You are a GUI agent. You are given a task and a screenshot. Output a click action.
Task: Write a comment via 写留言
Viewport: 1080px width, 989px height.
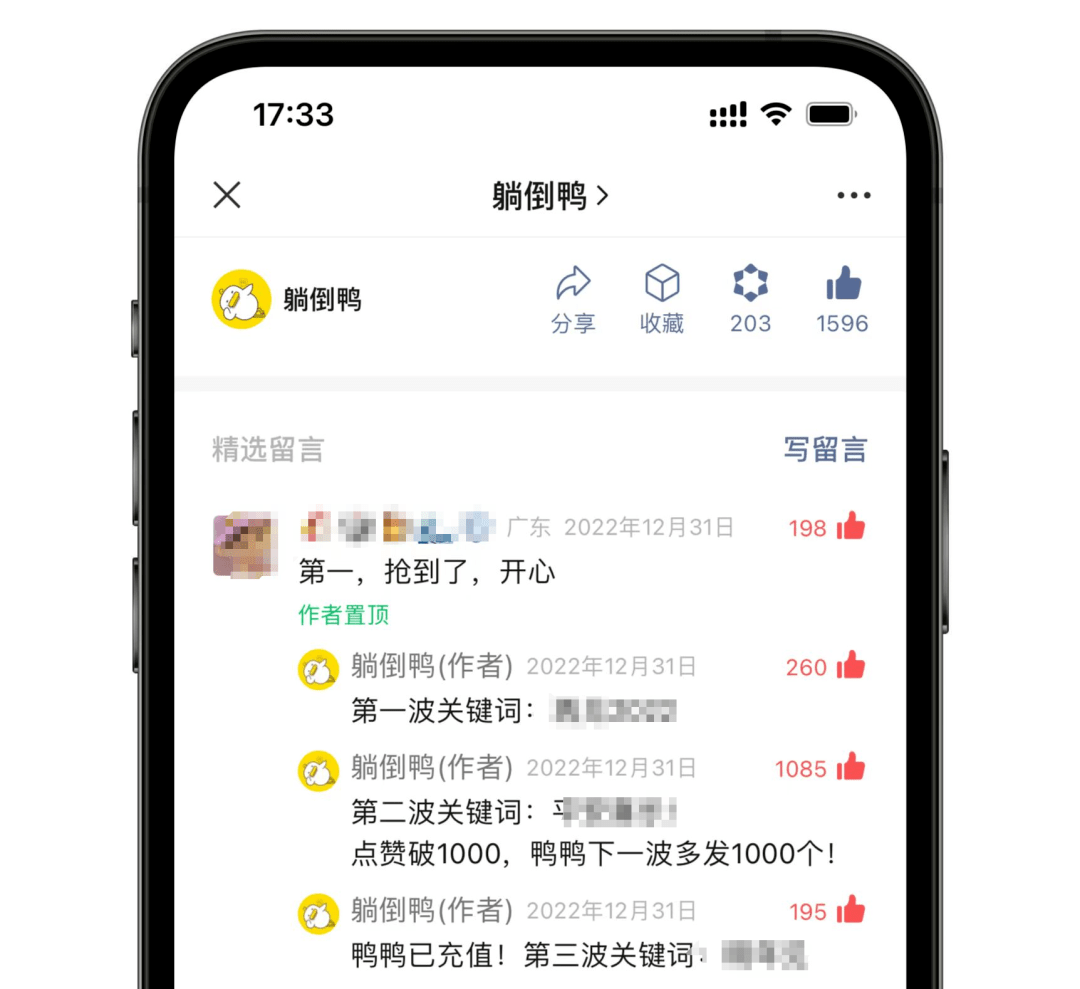coord(824,450)
